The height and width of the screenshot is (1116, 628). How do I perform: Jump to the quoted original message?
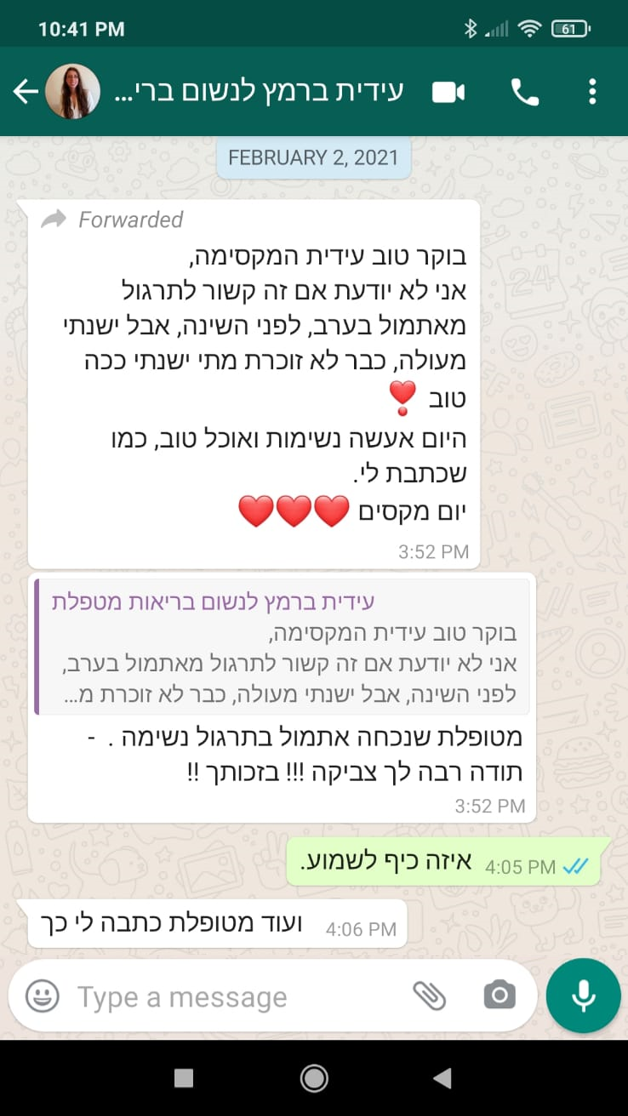(285, 647)
